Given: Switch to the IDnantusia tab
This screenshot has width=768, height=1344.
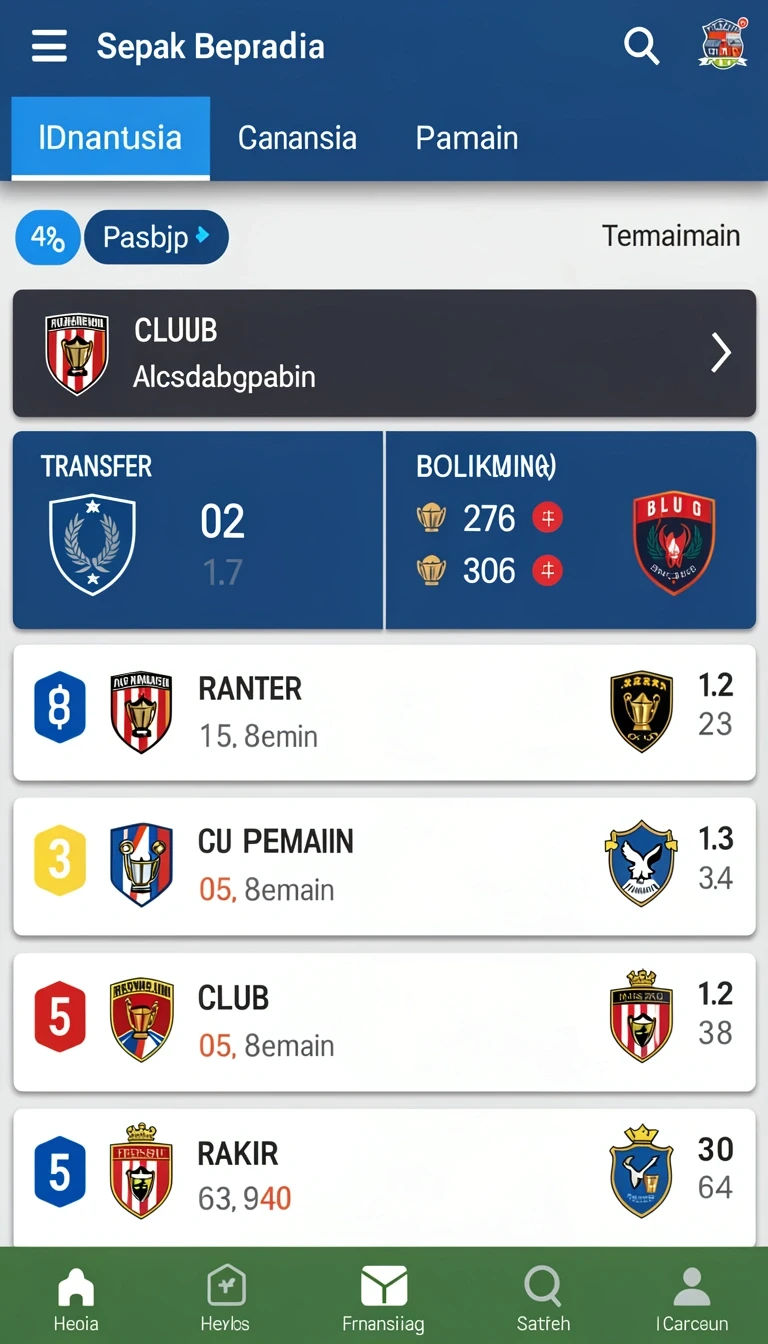Looking at the screenshot, I should pyautogui.click(x=110, y=138).
